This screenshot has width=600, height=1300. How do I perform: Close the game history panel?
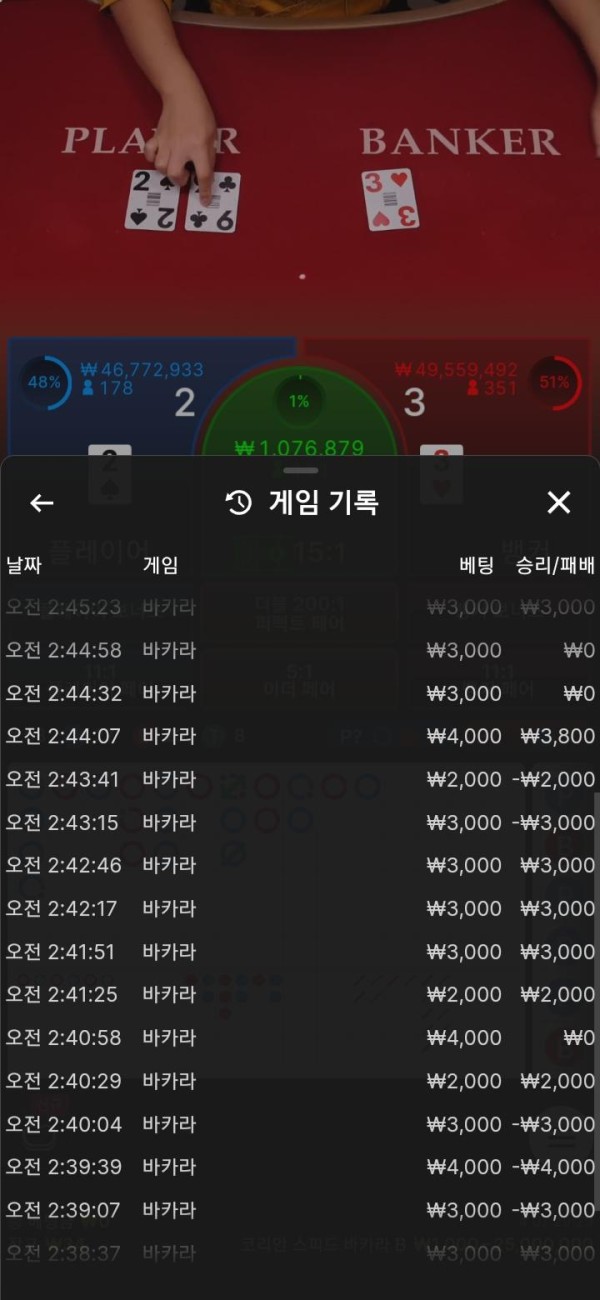pyautogui.click(x=558, y=503)
